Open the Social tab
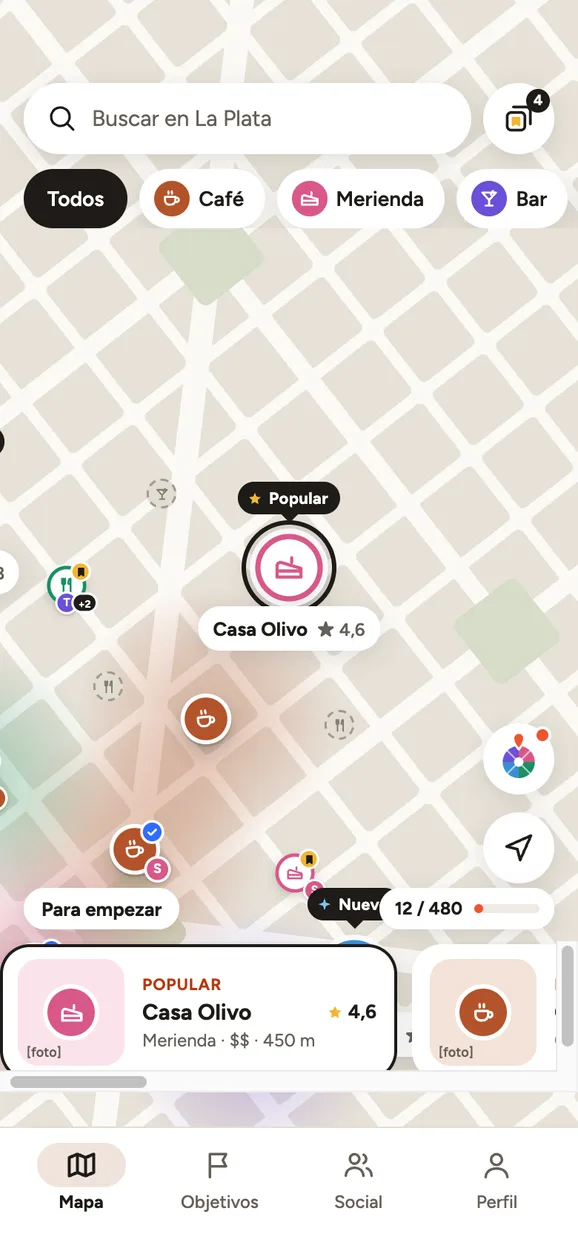The image size is (578, 1251). pyautogui.click(x=358, y=1181)
